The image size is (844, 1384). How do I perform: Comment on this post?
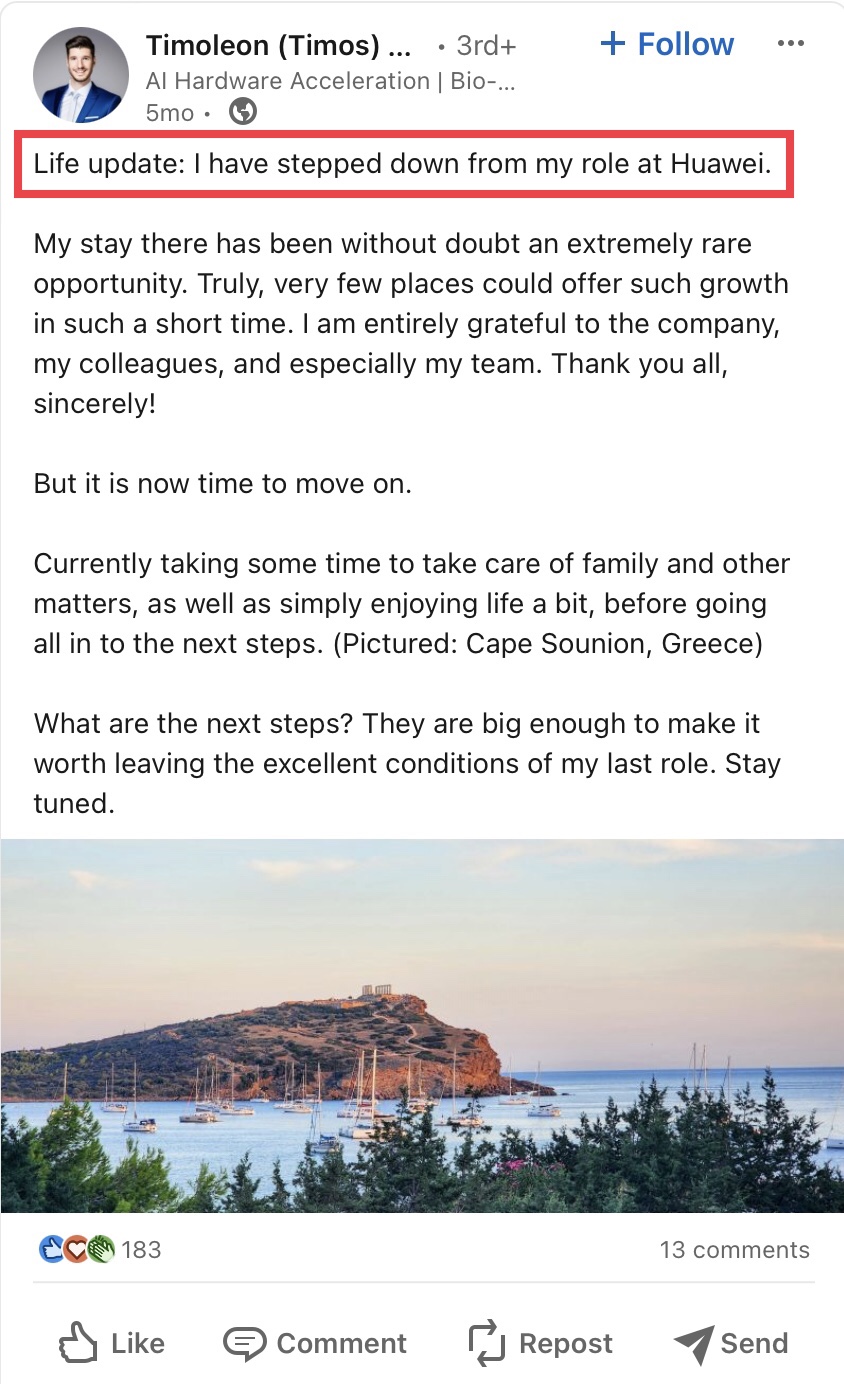coord(315,1343)
